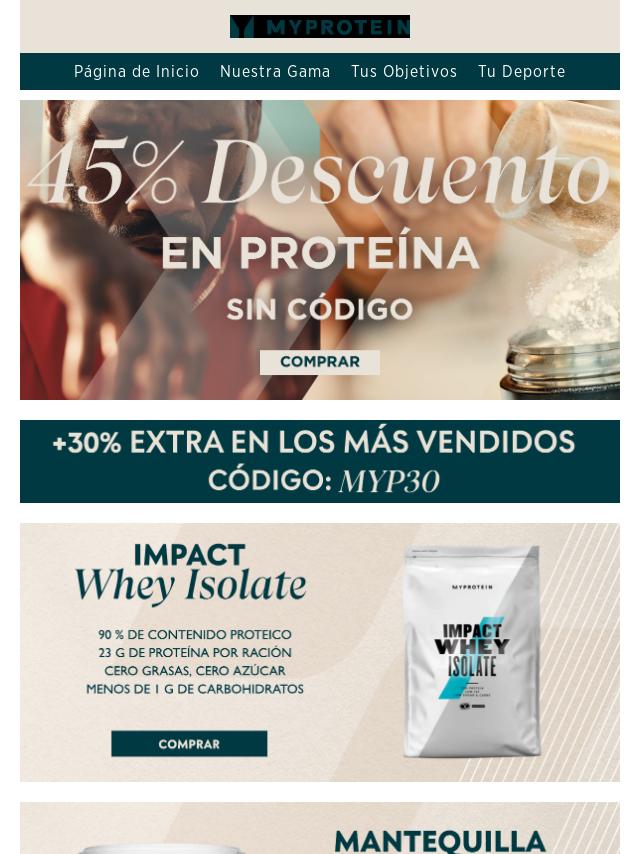Open the Tu Deporte link

click(x=521, y=72)
